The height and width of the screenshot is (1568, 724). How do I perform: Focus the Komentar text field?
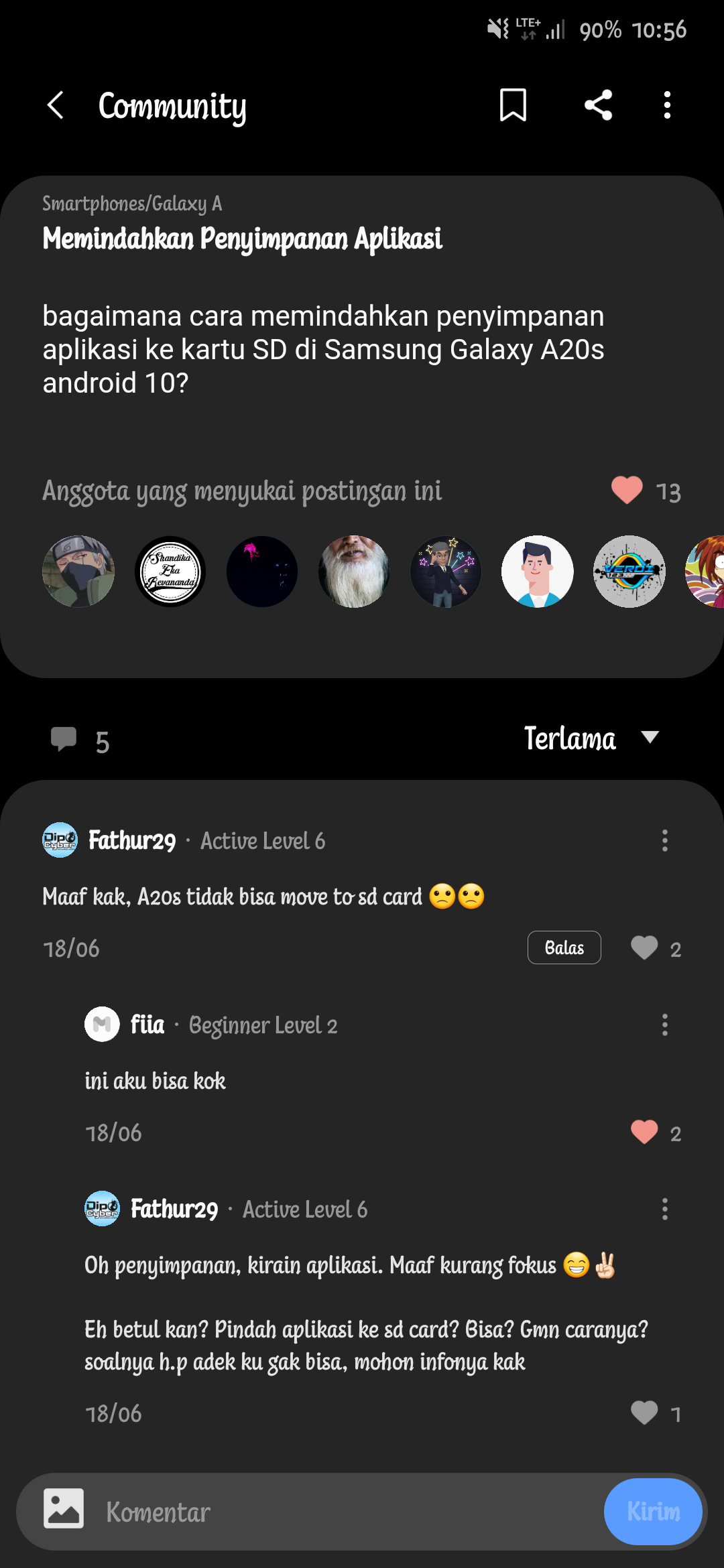click(349, 1512)
